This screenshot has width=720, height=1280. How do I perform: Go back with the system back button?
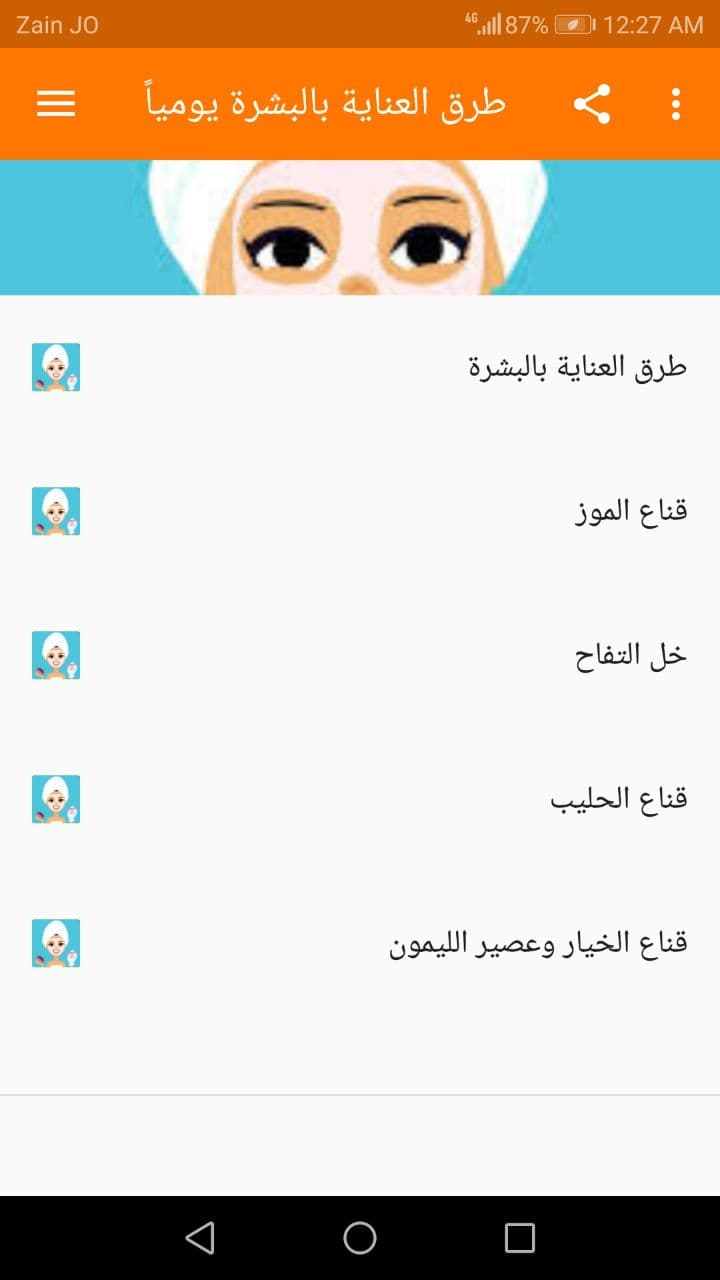point(200,1238)
